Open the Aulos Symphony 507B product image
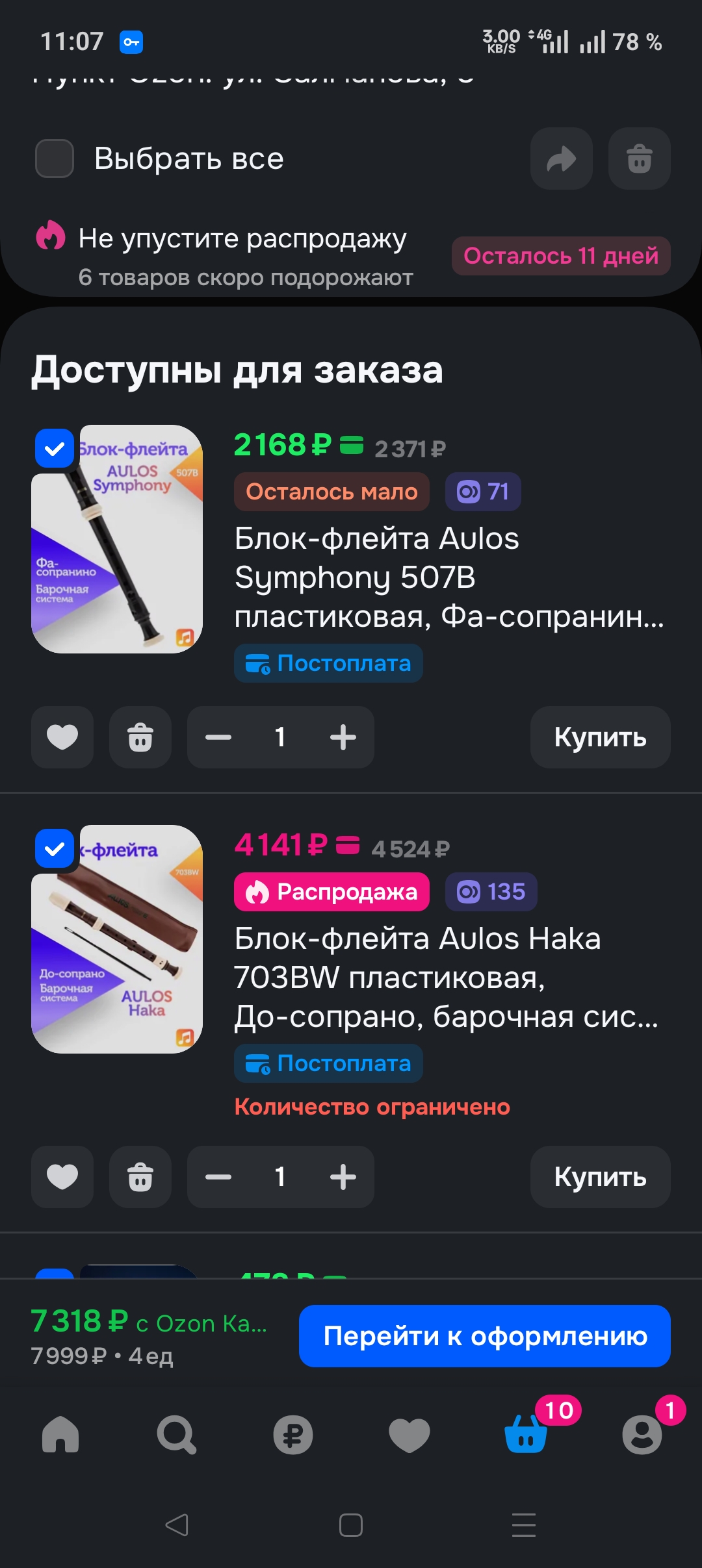This screenshot has width=702, height=1568. [x=117, y=539]
